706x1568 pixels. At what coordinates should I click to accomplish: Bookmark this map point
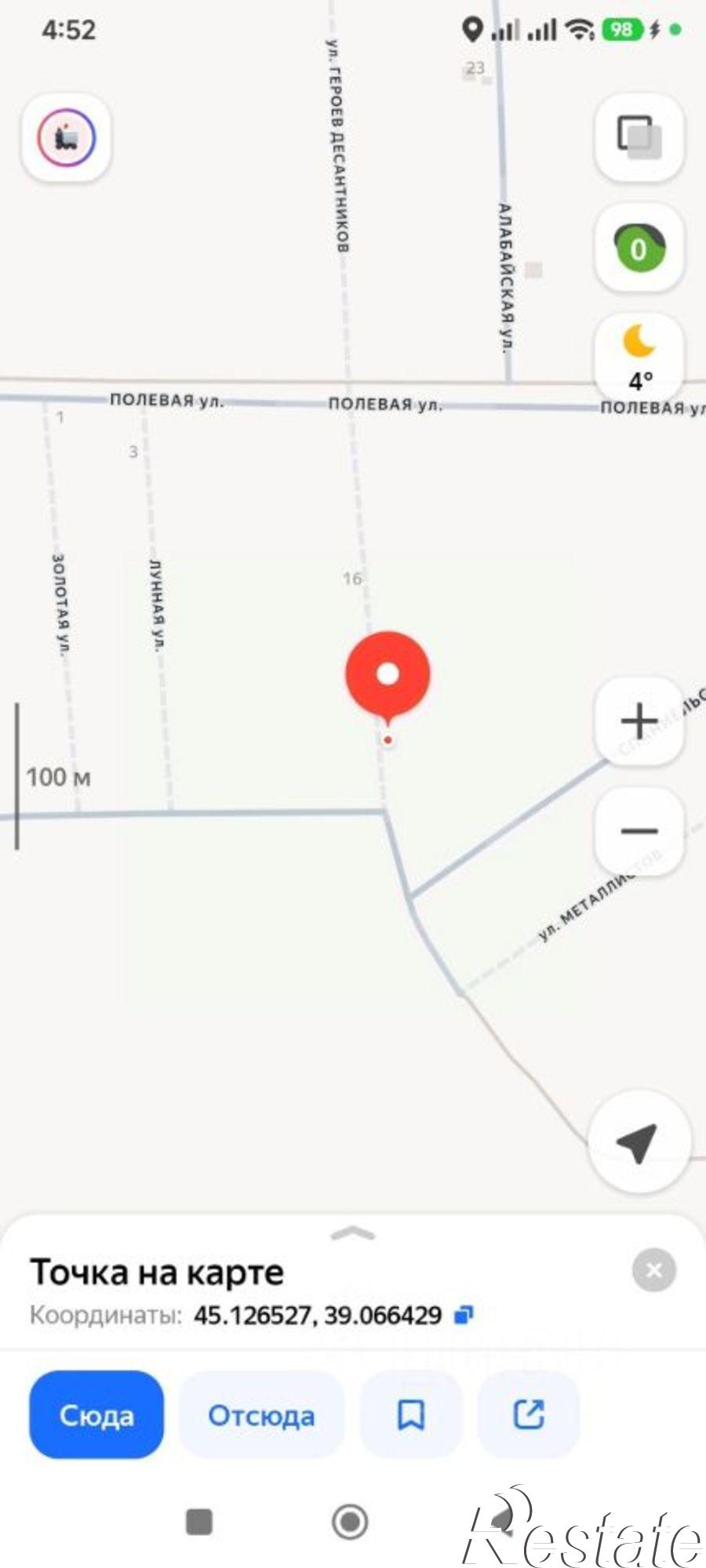411,1415
